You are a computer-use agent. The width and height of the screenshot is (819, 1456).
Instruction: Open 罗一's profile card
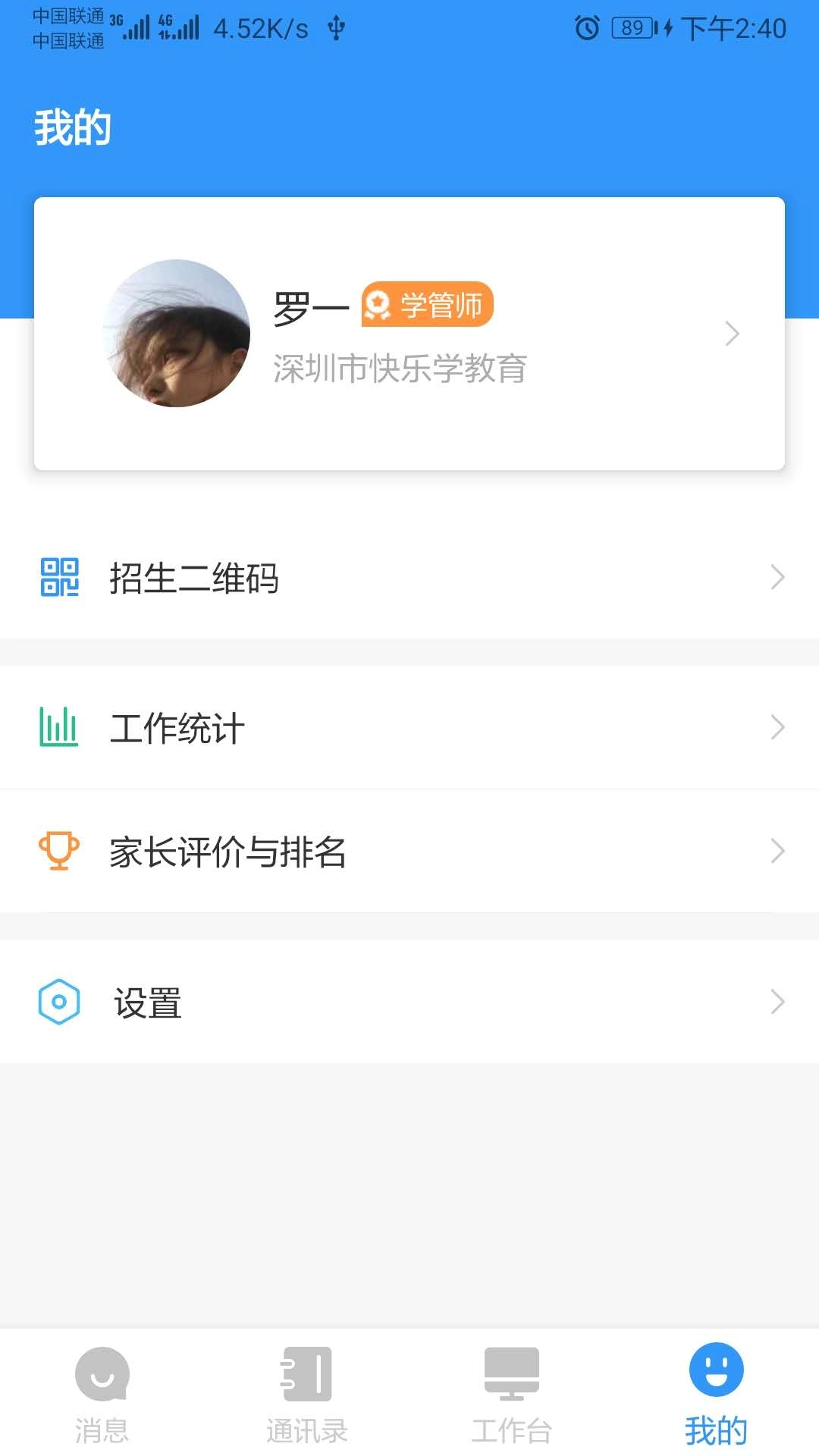click(409, 334)
